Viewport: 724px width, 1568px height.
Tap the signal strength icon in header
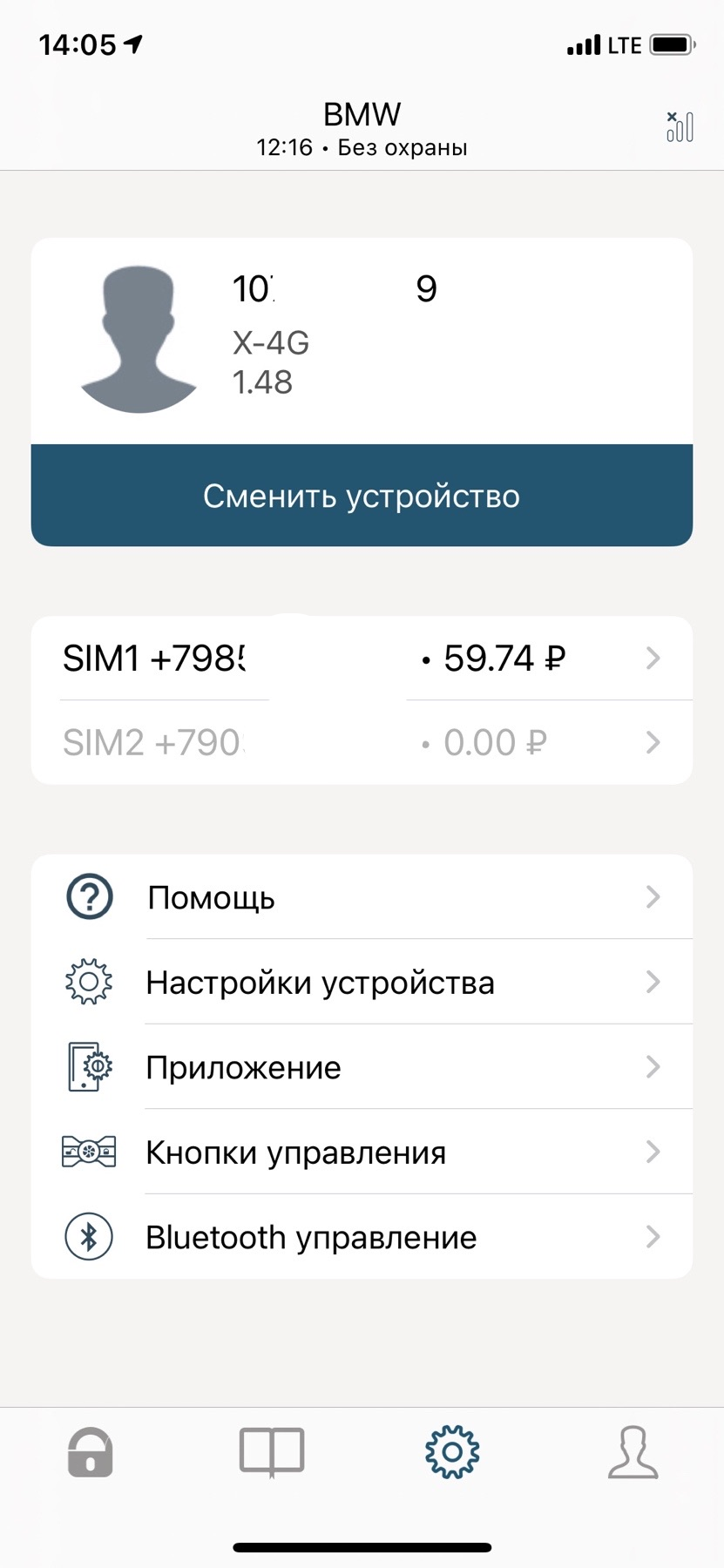click(680, 127)
